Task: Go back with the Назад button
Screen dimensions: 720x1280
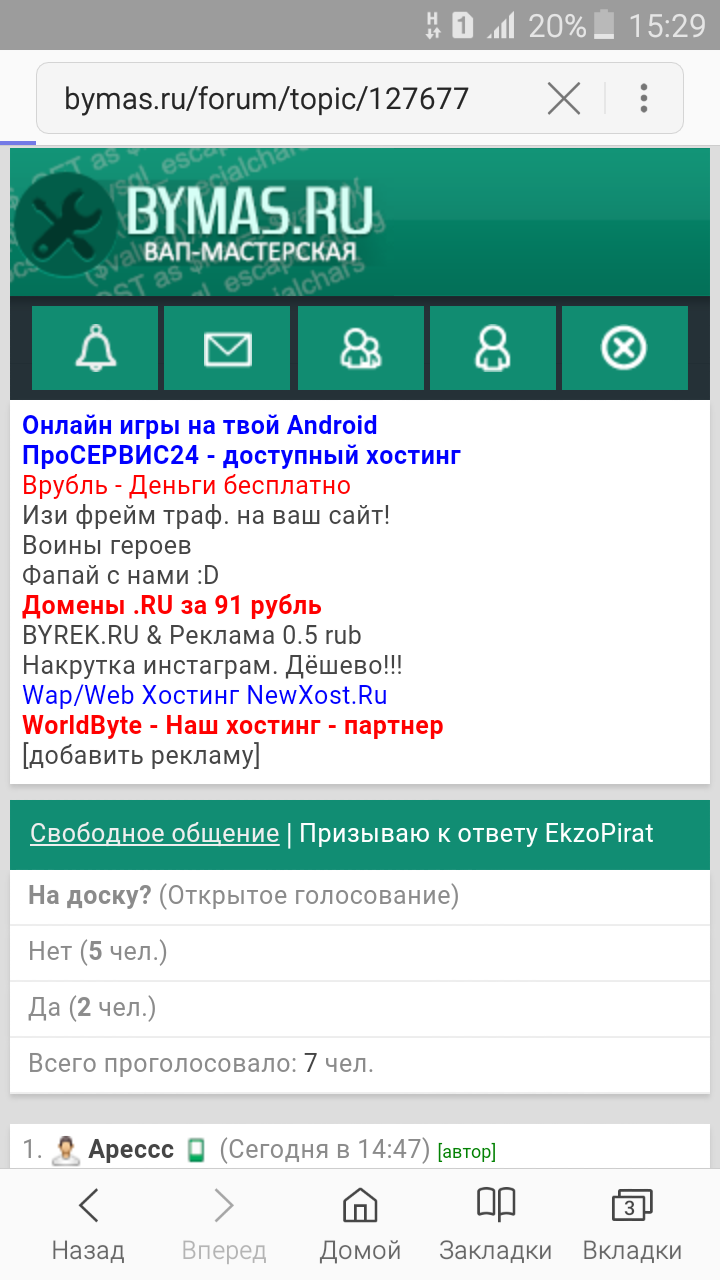Action: 88,1223
